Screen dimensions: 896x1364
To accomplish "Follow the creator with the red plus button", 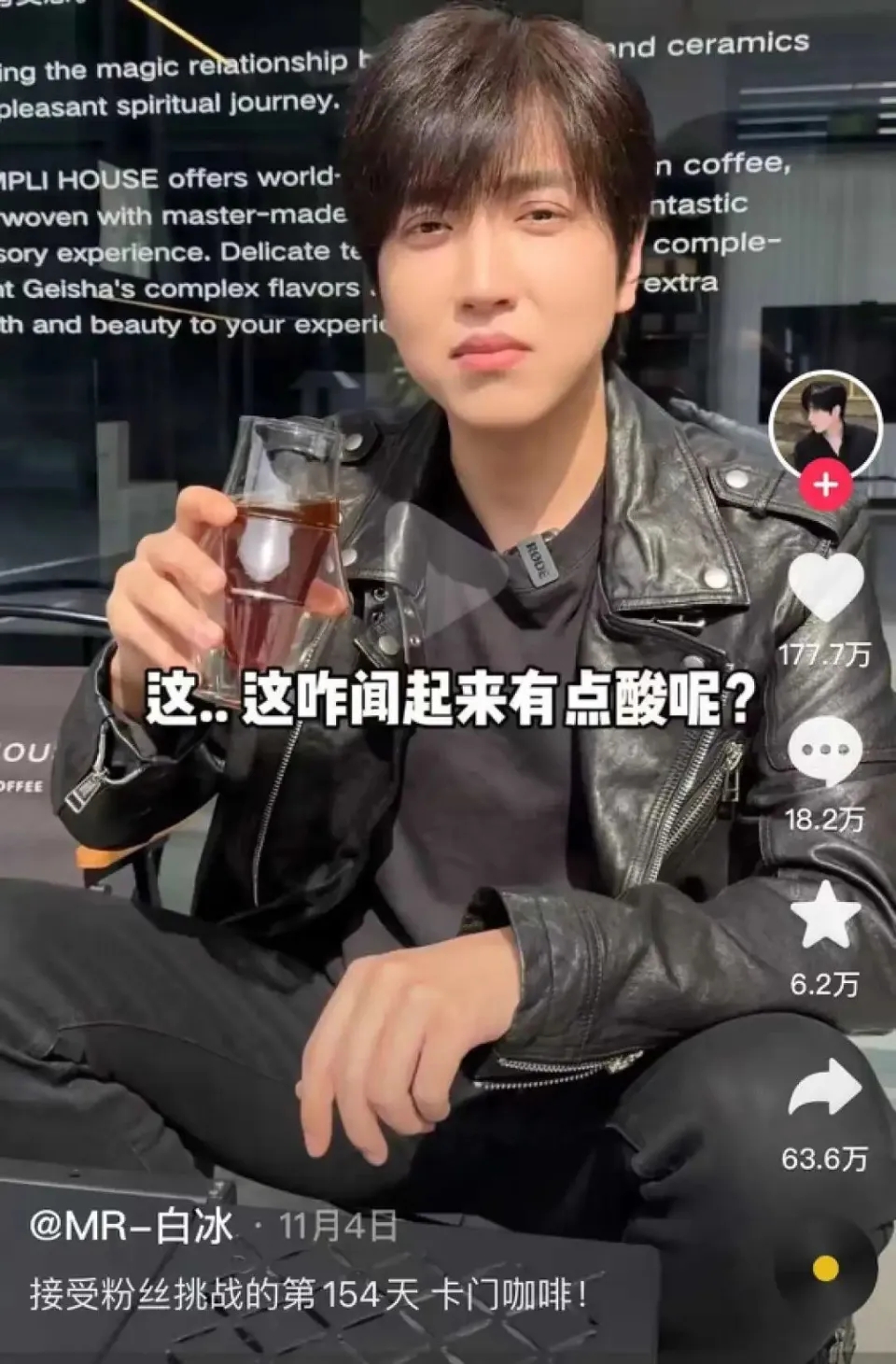I will coord(826,485).
